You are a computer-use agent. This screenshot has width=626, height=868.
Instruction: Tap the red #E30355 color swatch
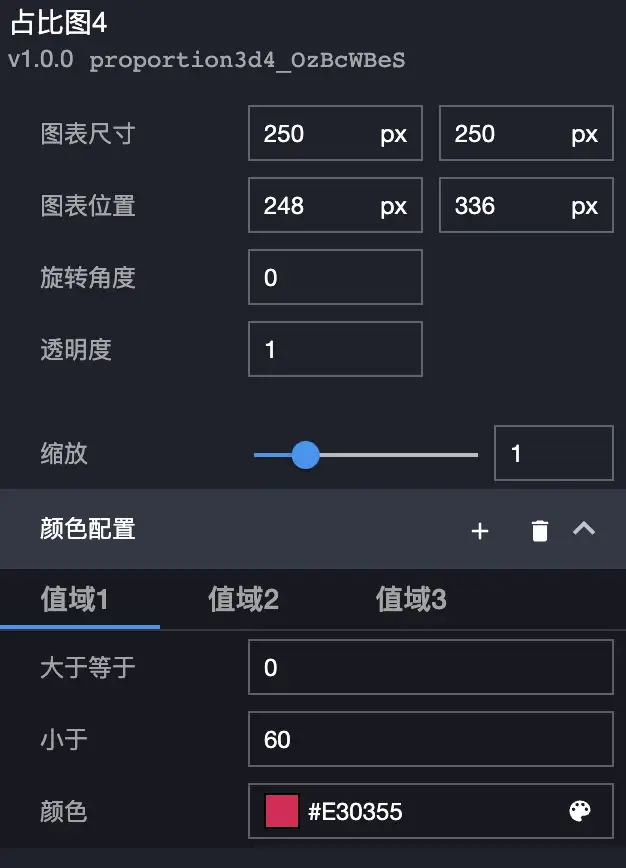coord(282,811)
